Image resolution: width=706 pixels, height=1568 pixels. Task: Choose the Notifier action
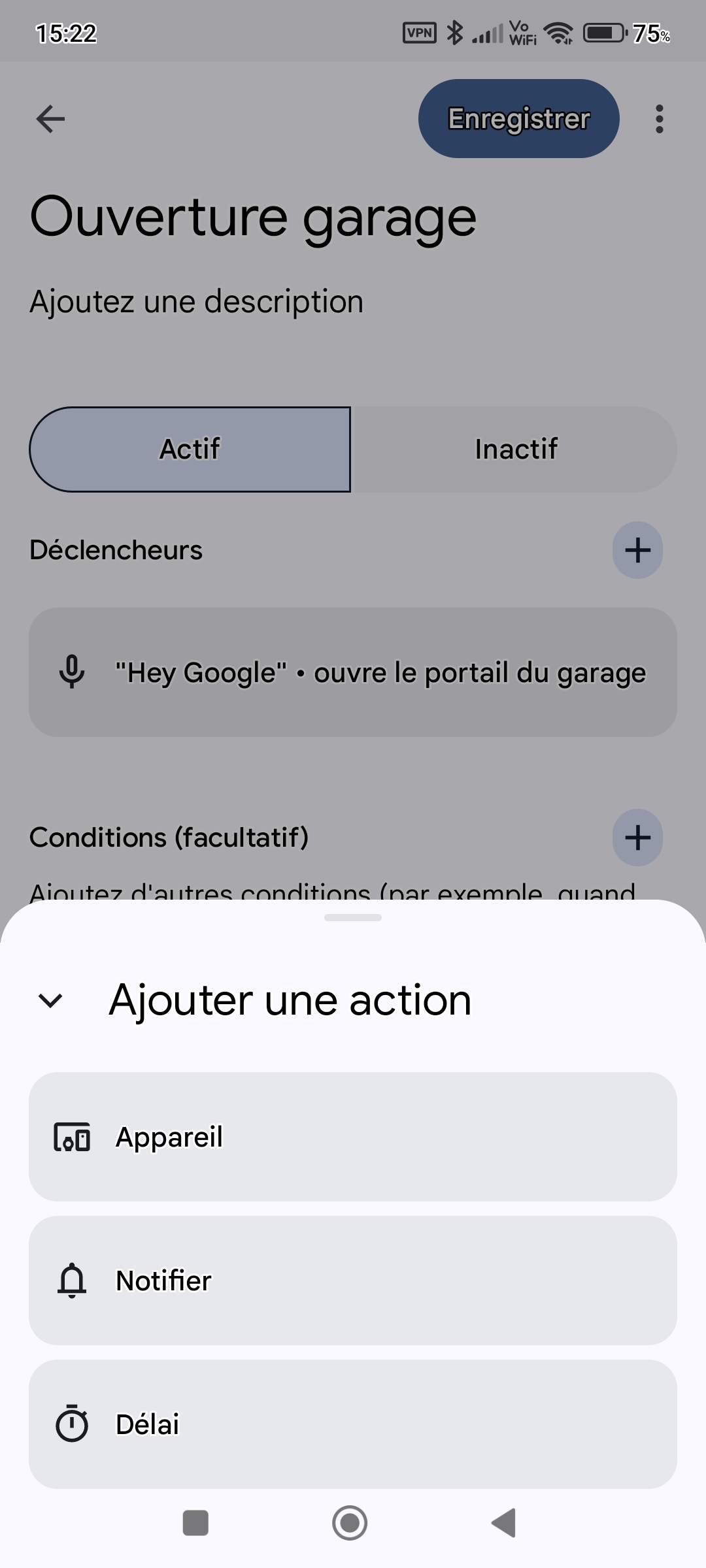353,1281
